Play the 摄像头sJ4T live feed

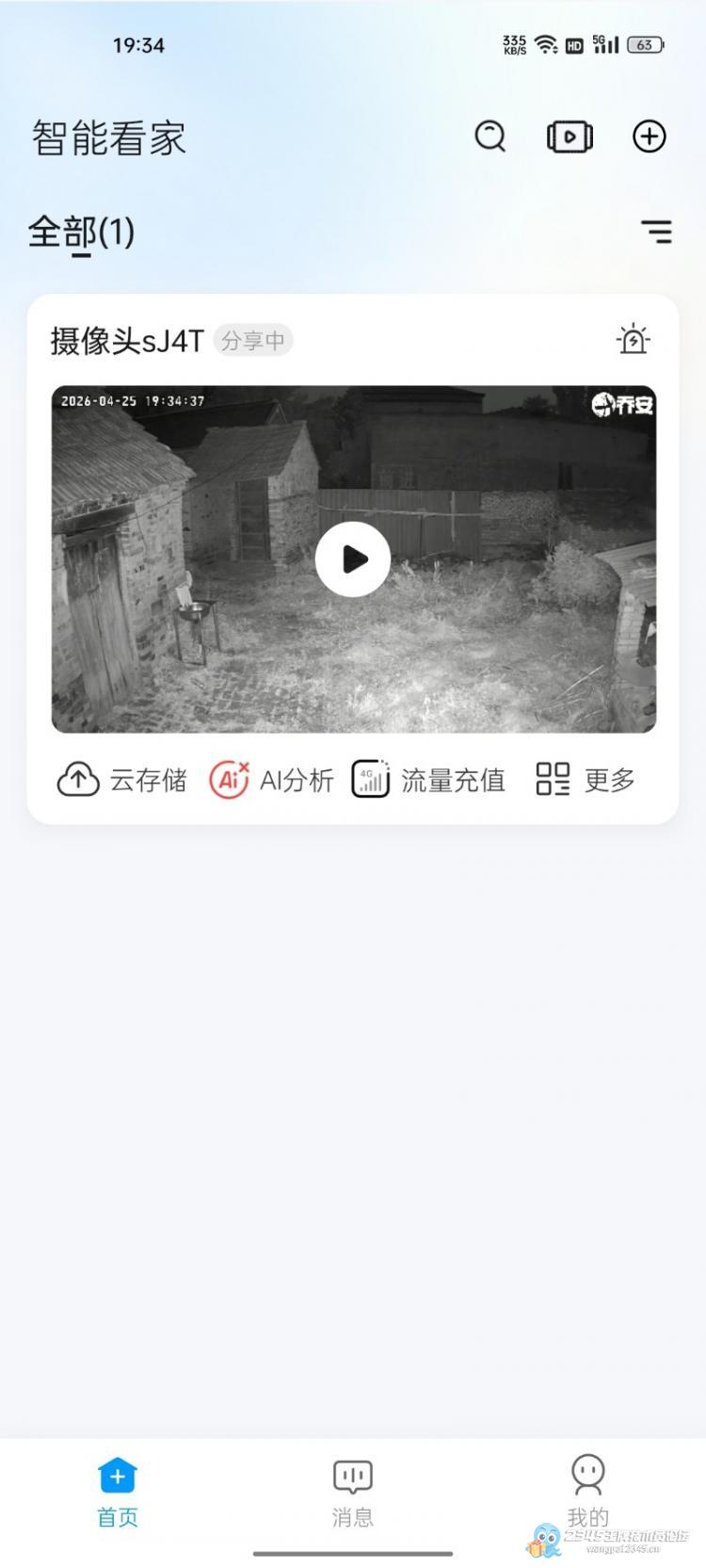pos(353,559)
